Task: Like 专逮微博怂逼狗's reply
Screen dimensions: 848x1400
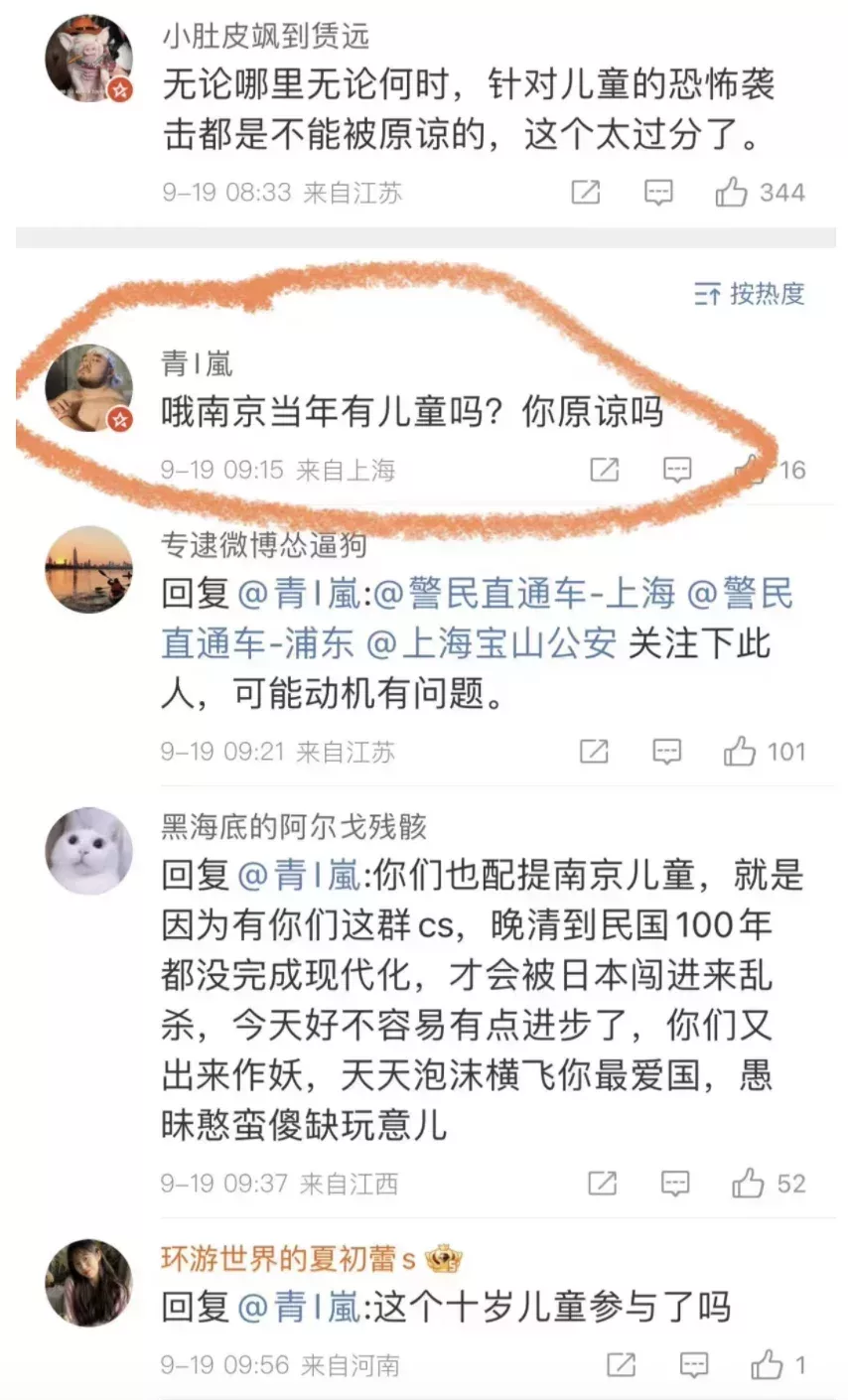Action: [x=740, y=751]
